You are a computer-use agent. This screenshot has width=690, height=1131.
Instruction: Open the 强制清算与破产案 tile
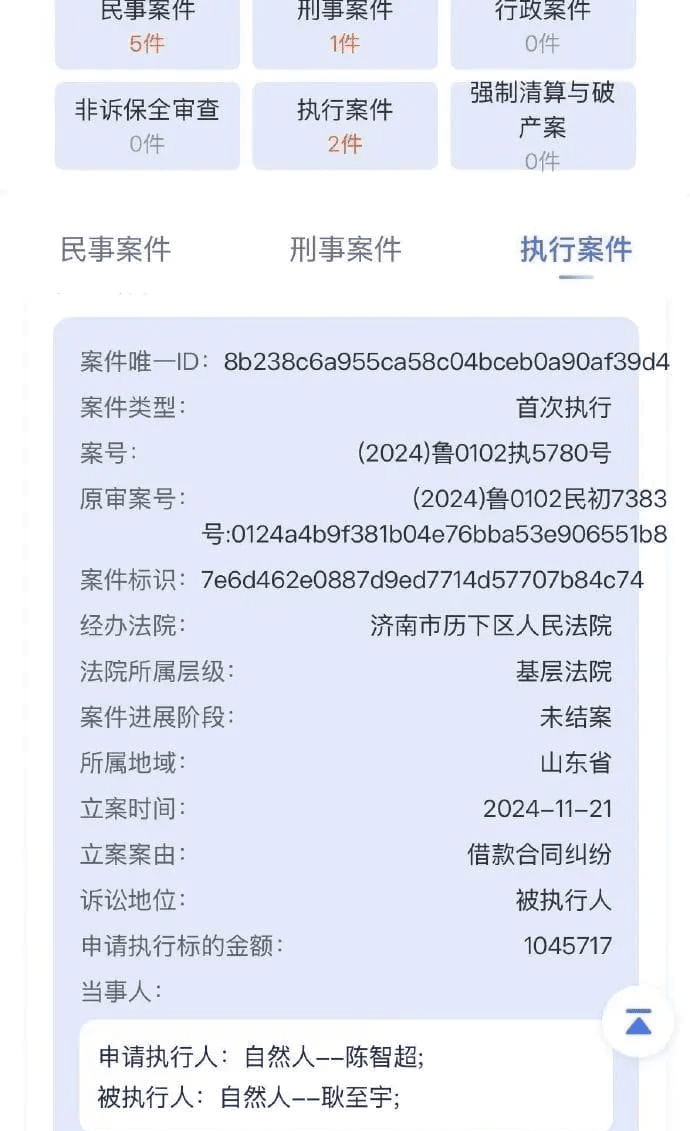[x=542, y=126]
